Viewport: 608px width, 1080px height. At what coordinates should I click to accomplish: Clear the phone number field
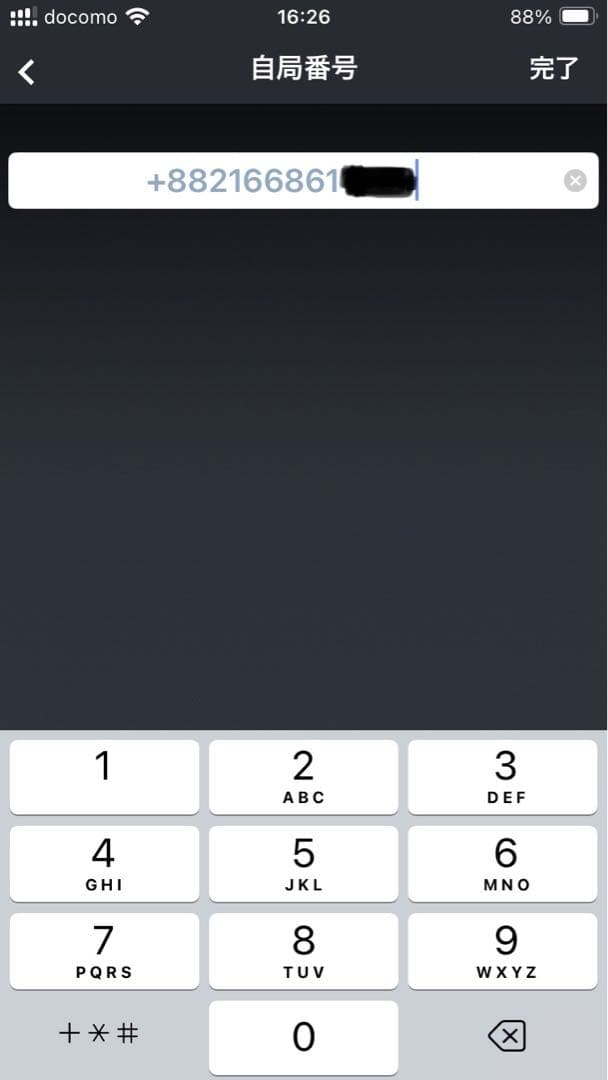point(575,181)
